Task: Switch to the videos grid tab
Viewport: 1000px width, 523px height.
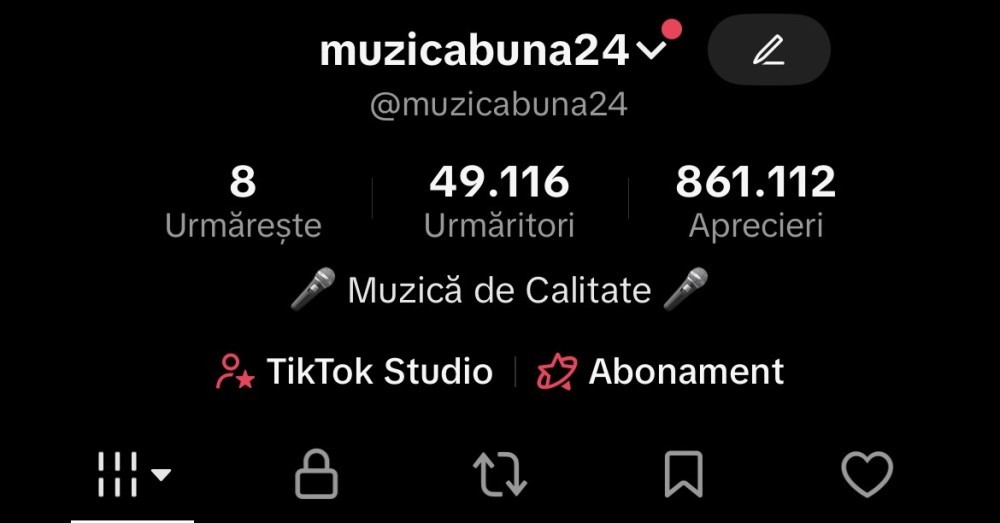Action: (133, 474)
